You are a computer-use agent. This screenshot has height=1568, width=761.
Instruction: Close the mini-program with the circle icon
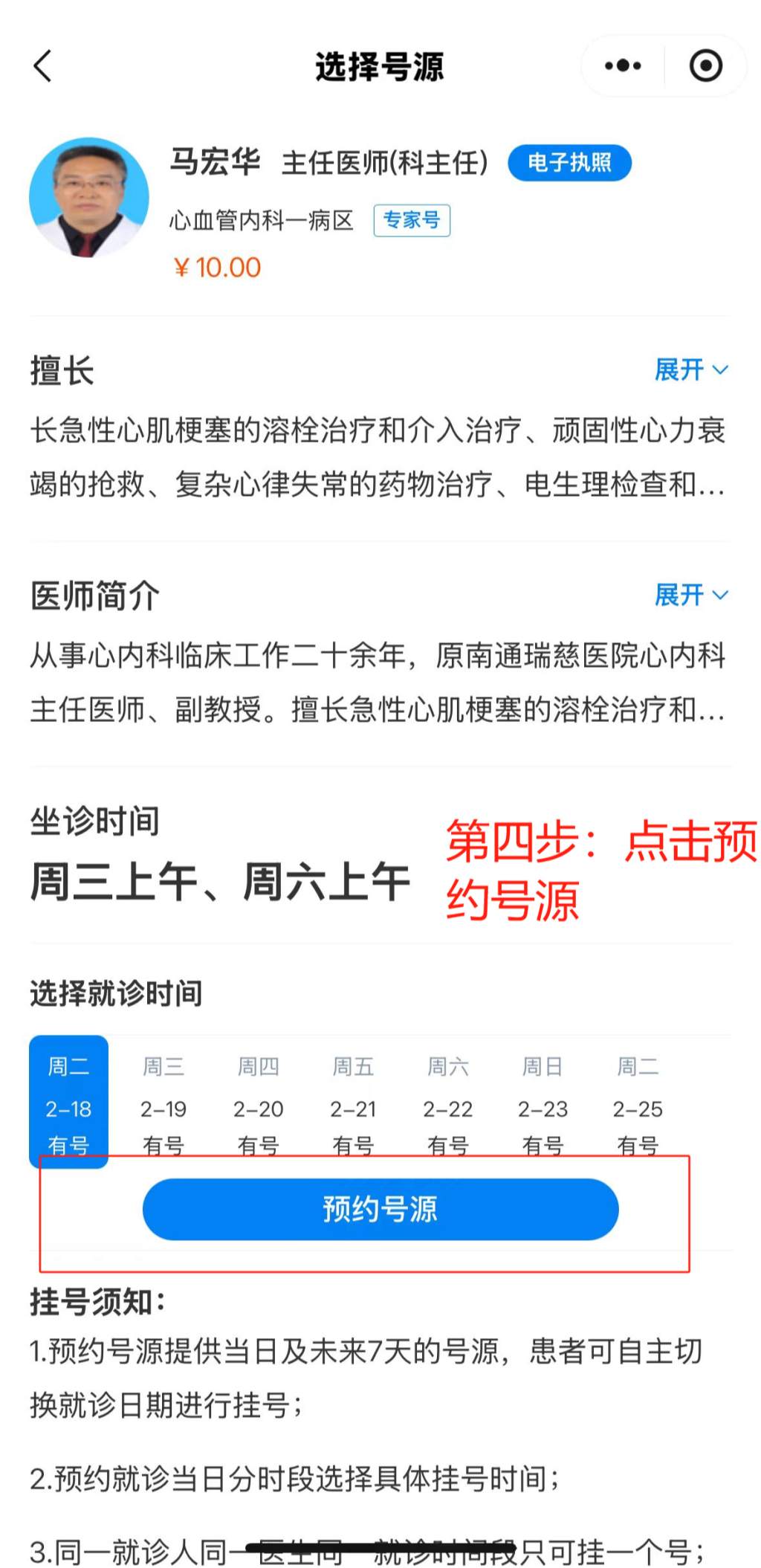(x=705, y=66)
